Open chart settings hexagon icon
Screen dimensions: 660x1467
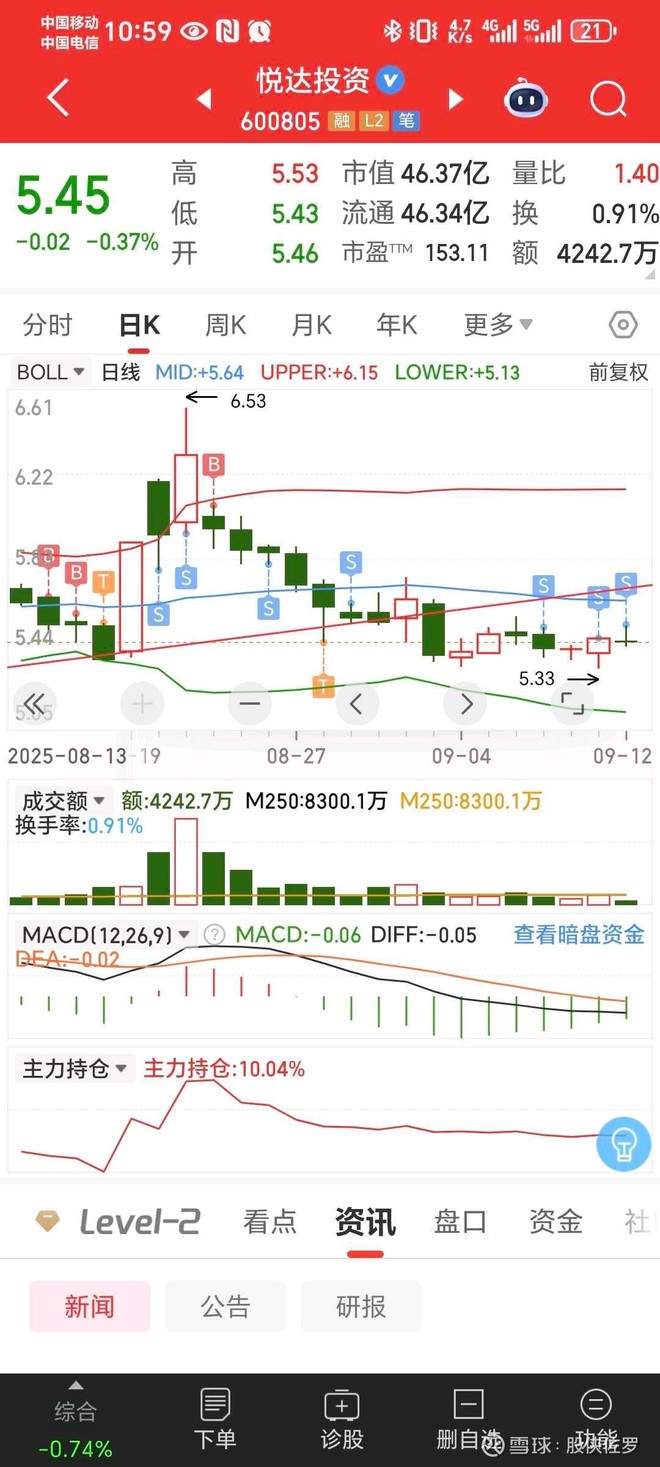click(x=622, y=325)
